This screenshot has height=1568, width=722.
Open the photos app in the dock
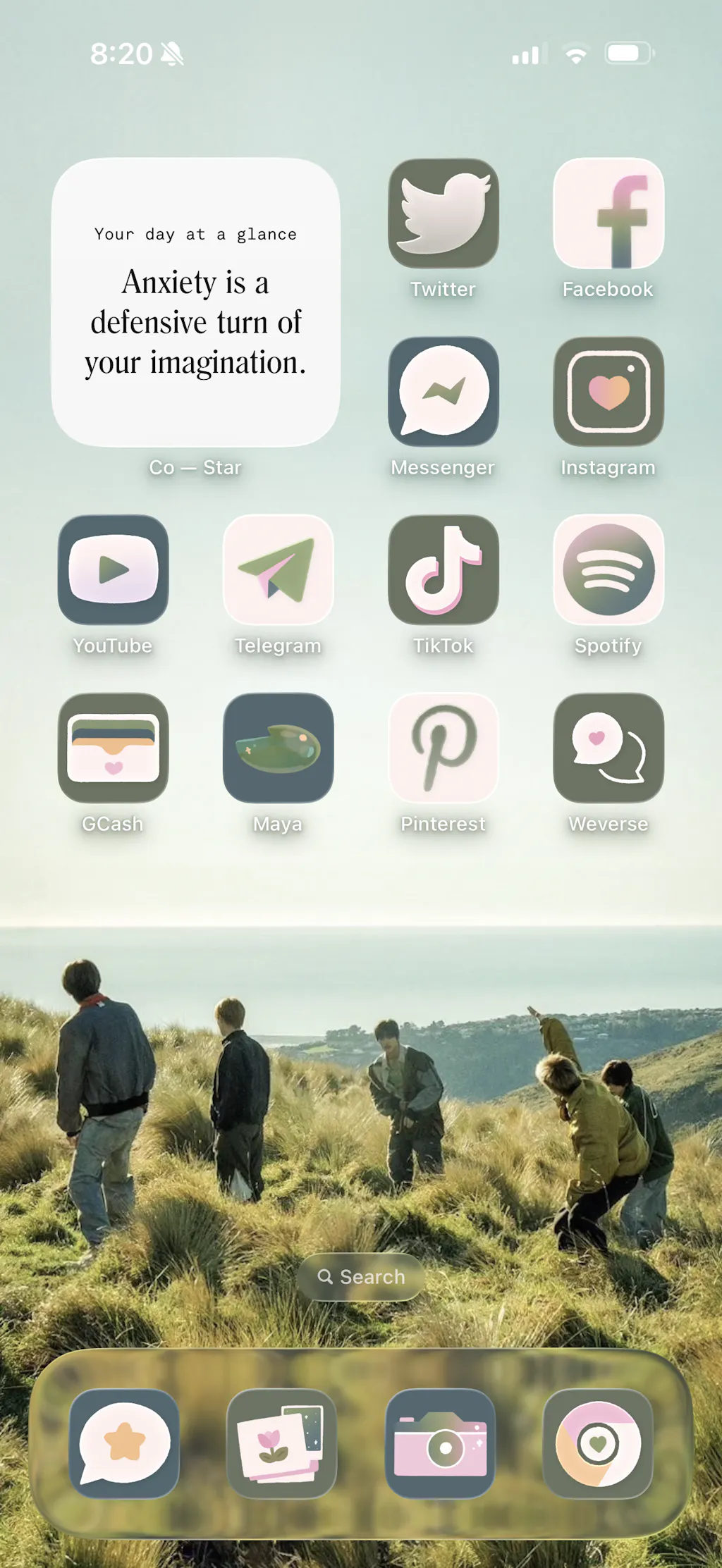pyautogui.click(x=281, y=1443)
